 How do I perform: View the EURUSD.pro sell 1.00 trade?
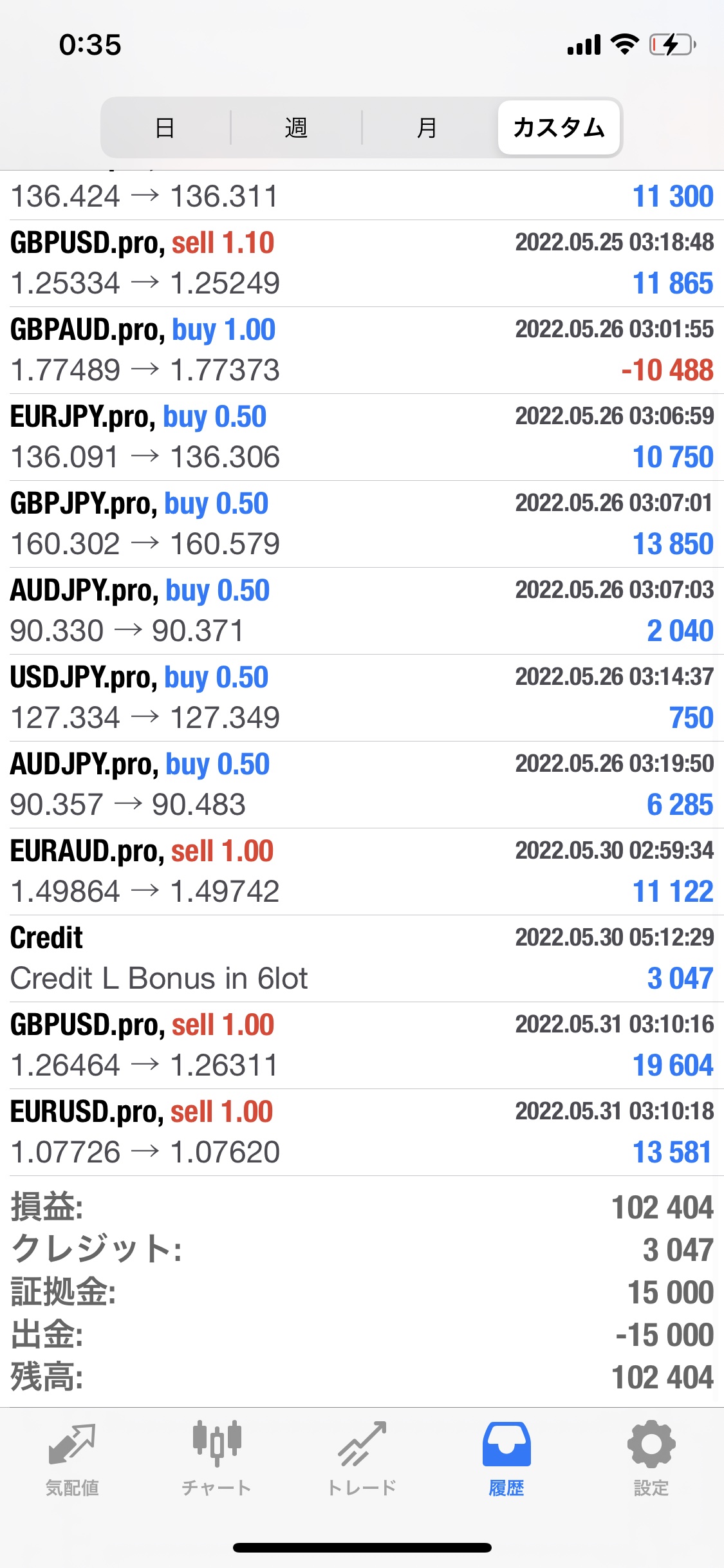(x=362, y=1132)
